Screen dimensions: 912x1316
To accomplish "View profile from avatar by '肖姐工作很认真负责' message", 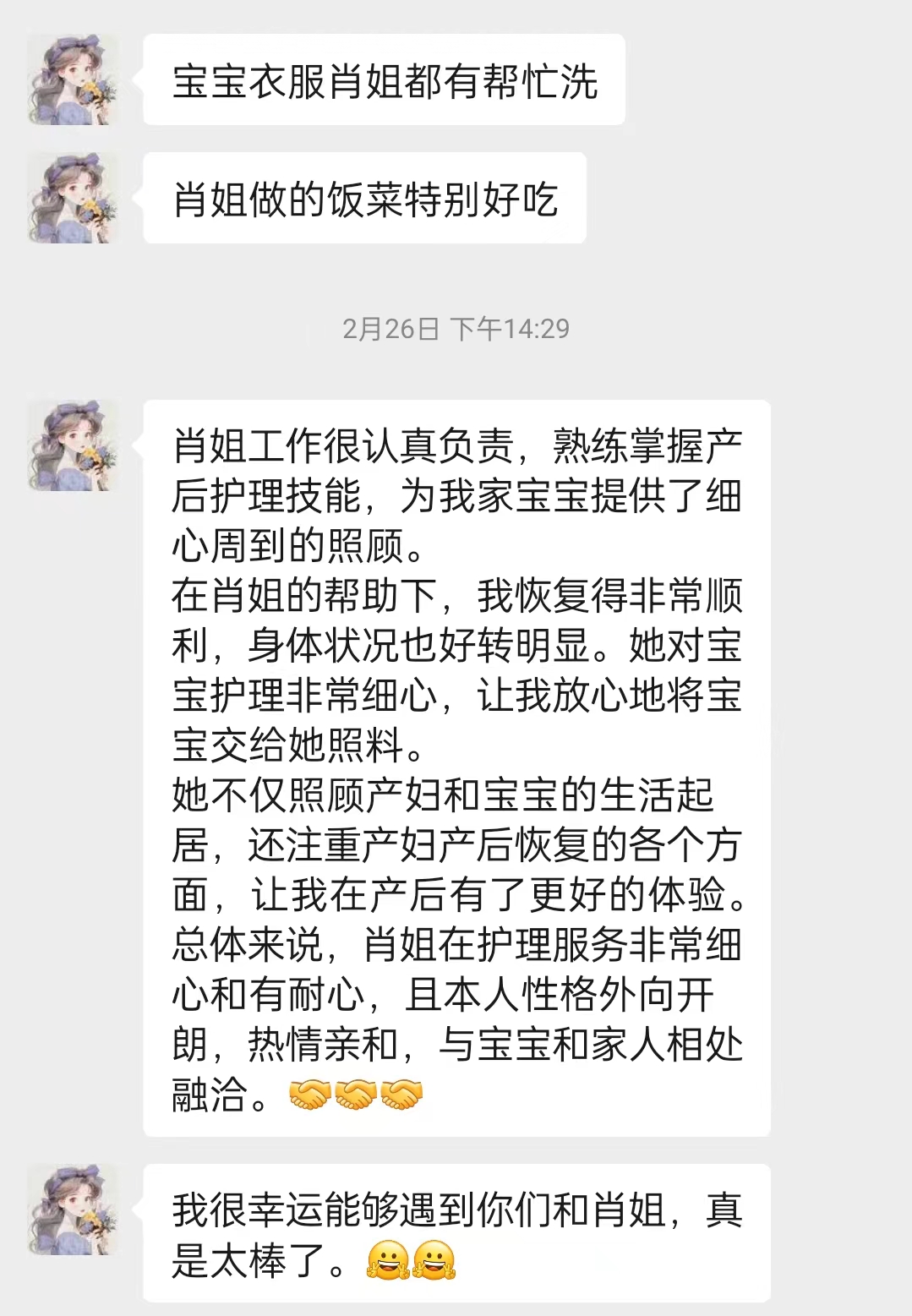I will pyautogui.click(x=73, y=446).
